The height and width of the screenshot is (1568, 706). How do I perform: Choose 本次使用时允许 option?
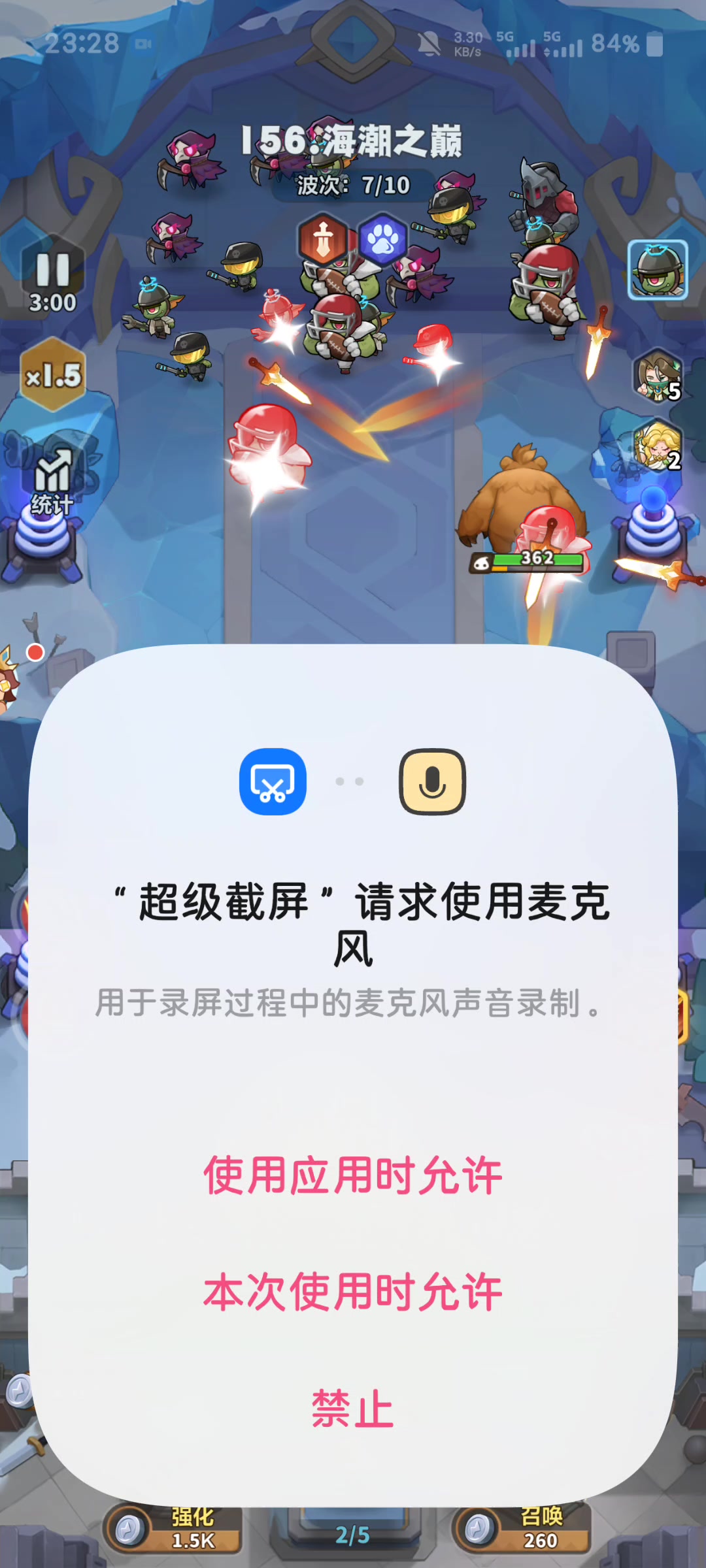pyautogui.click(x=352, y=1291)
